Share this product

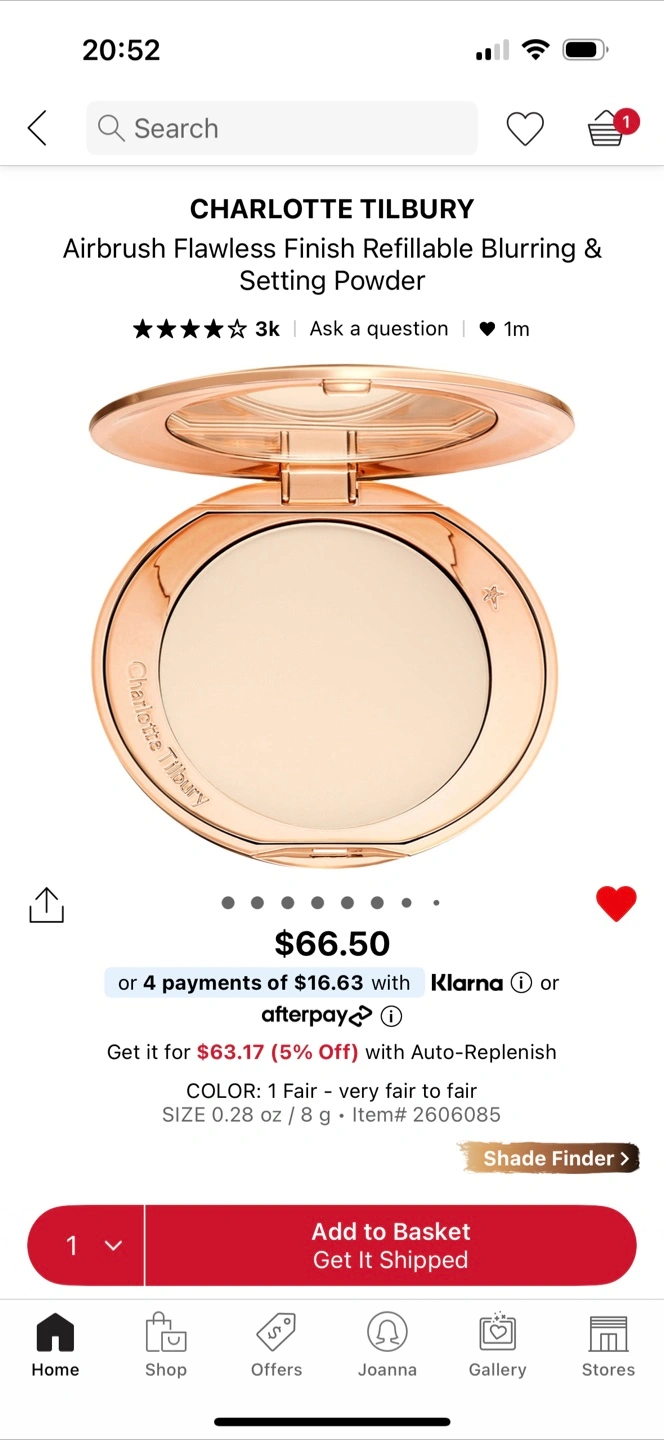[46, 905]
